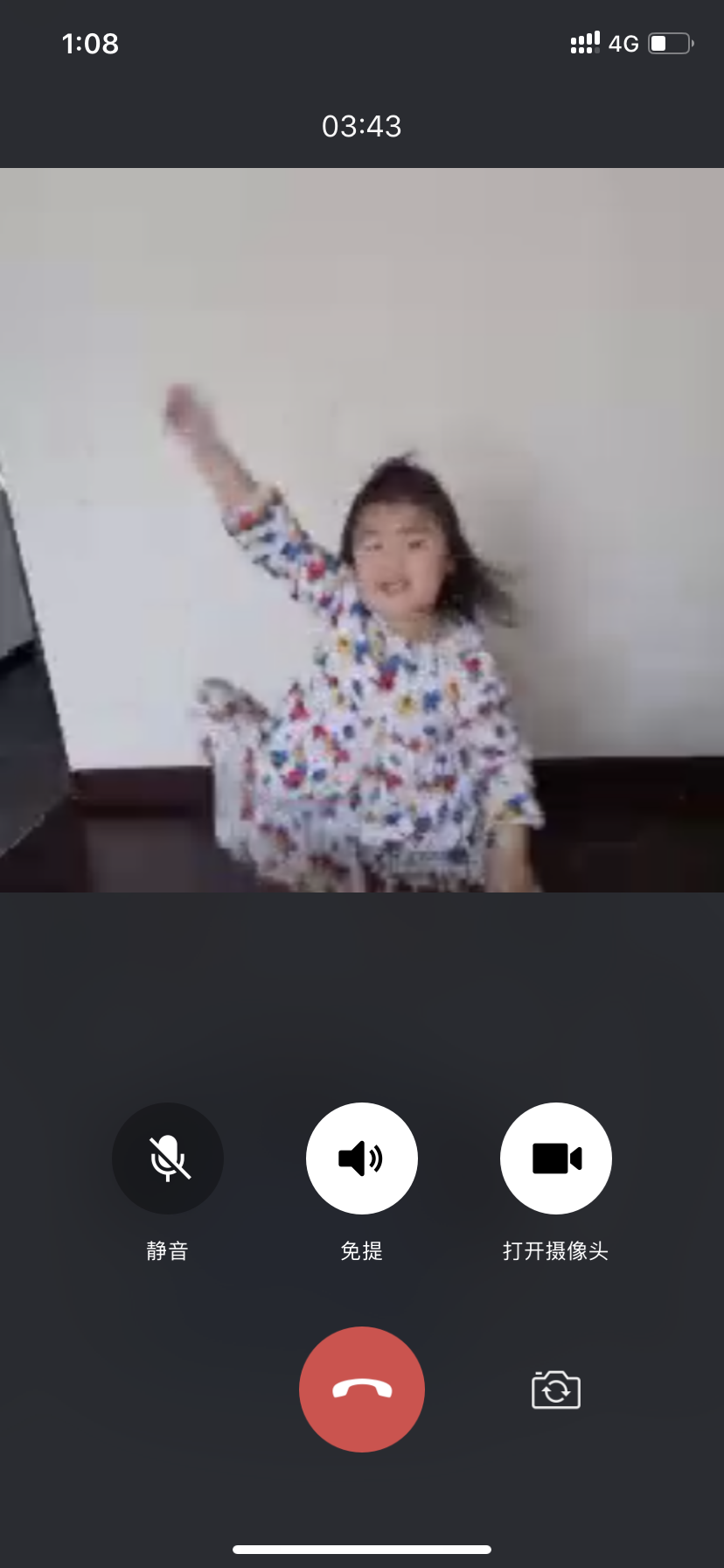Toggle the 免提 speakerphone button
This screenshot has height=1568, width=724.
click(x=362, y=1158)
